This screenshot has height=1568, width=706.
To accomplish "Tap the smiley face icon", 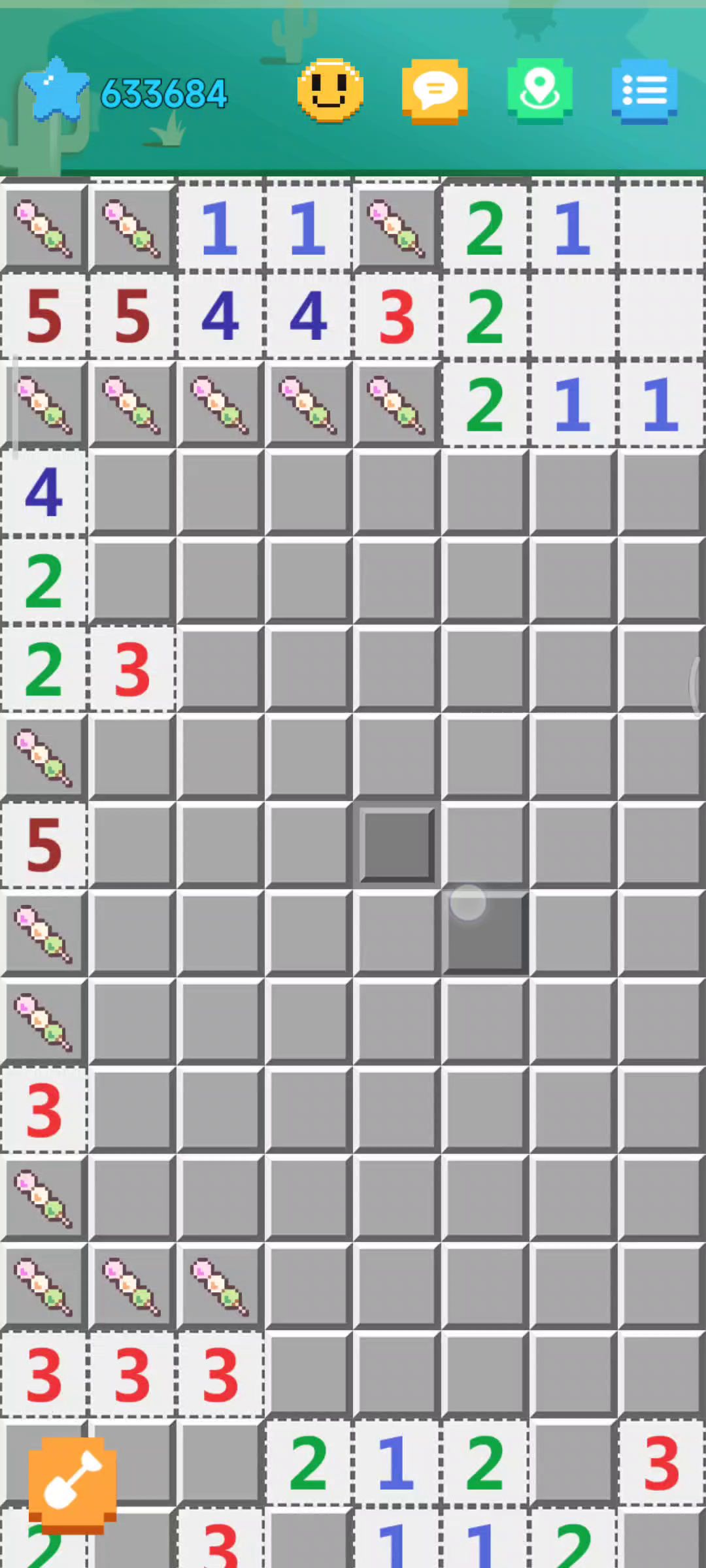I will [x=330, y=91].
